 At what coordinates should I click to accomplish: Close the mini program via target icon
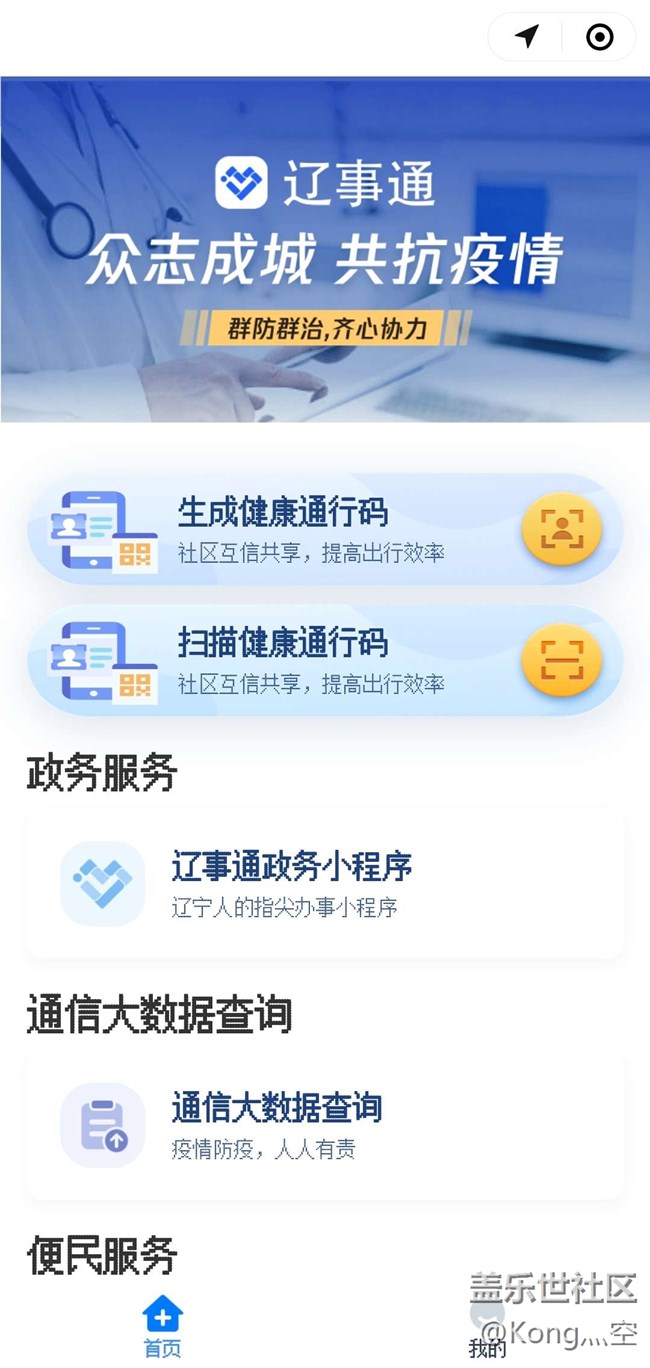(x=599, y=37)
